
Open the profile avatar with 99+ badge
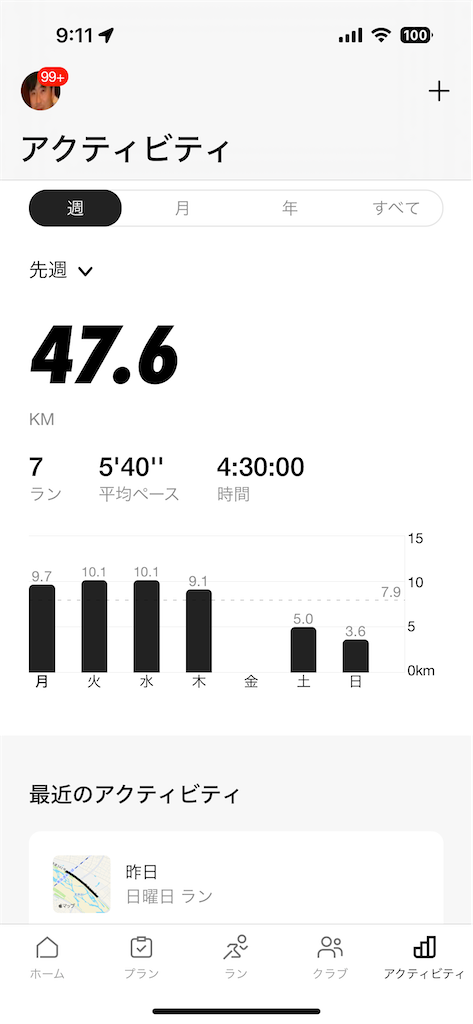click(42, 90)
